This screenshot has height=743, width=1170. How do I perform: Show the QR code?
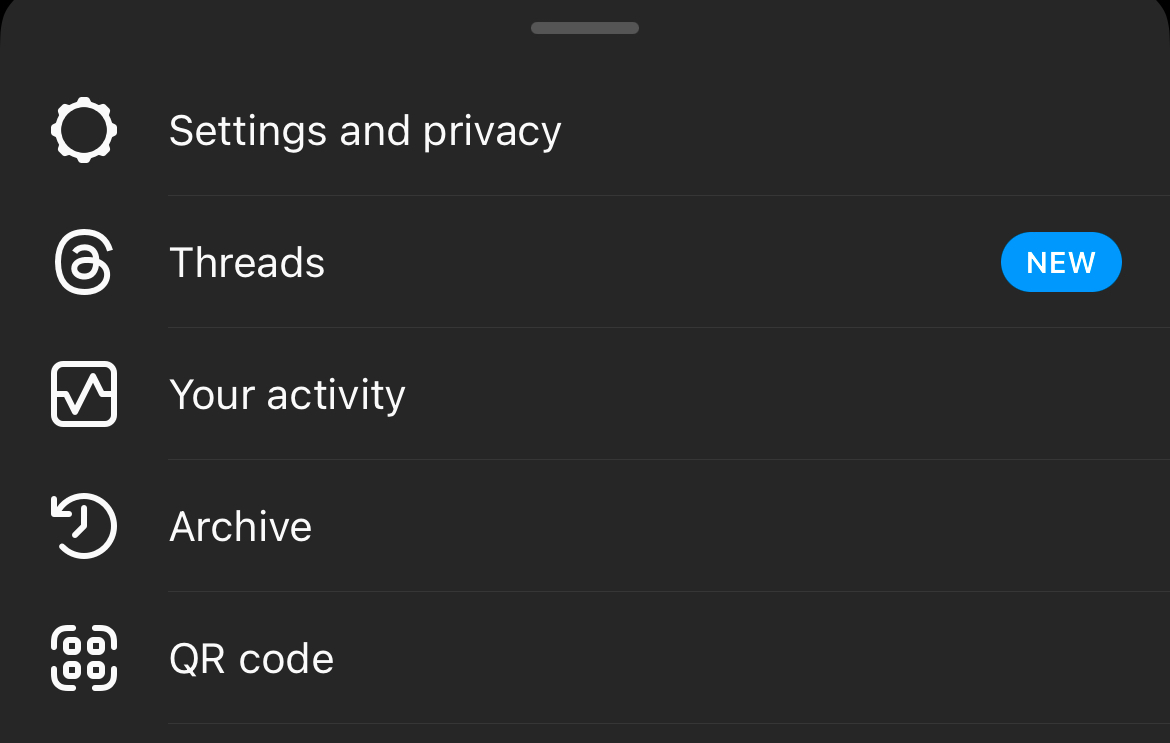pyautogui.click(x=251, y=659)
